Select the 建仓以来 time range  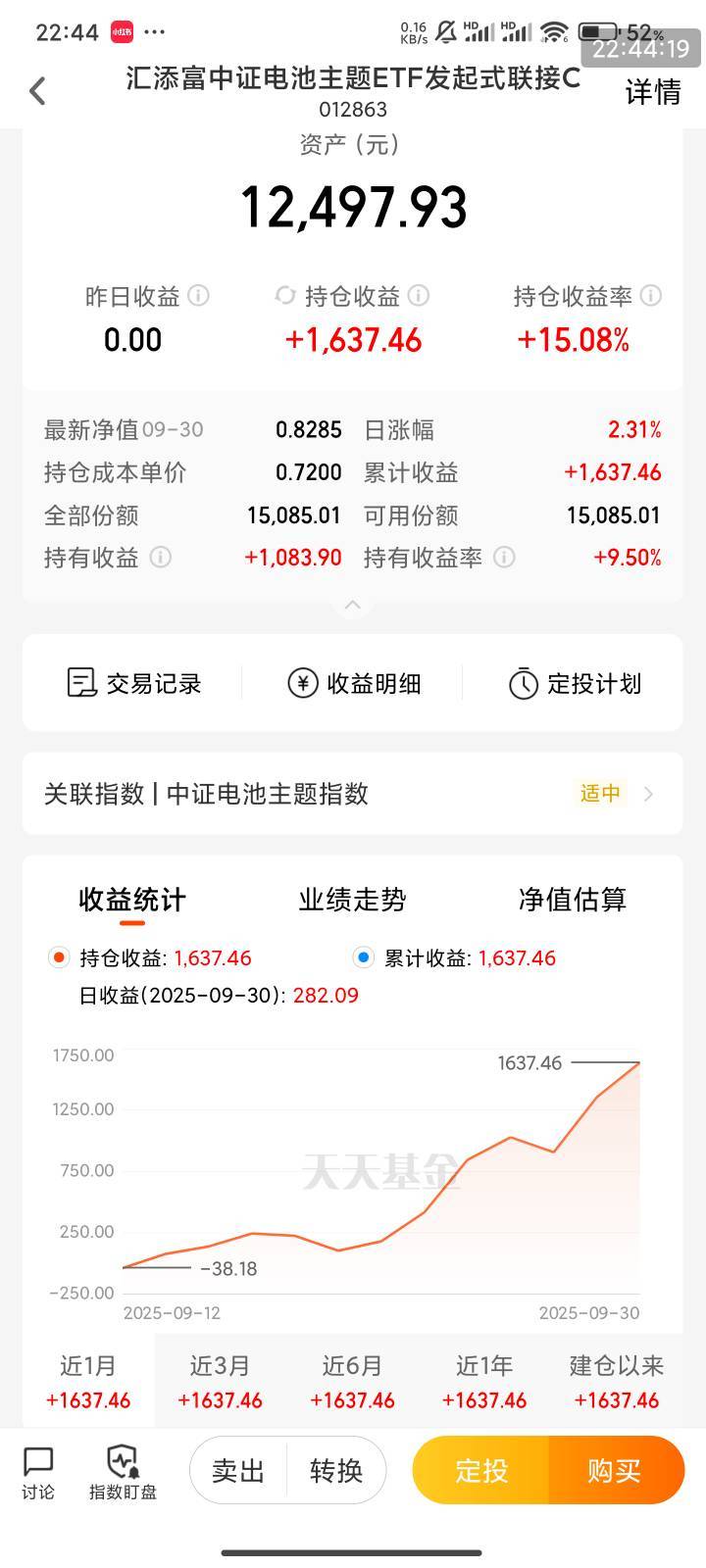tap(617, 1382)
